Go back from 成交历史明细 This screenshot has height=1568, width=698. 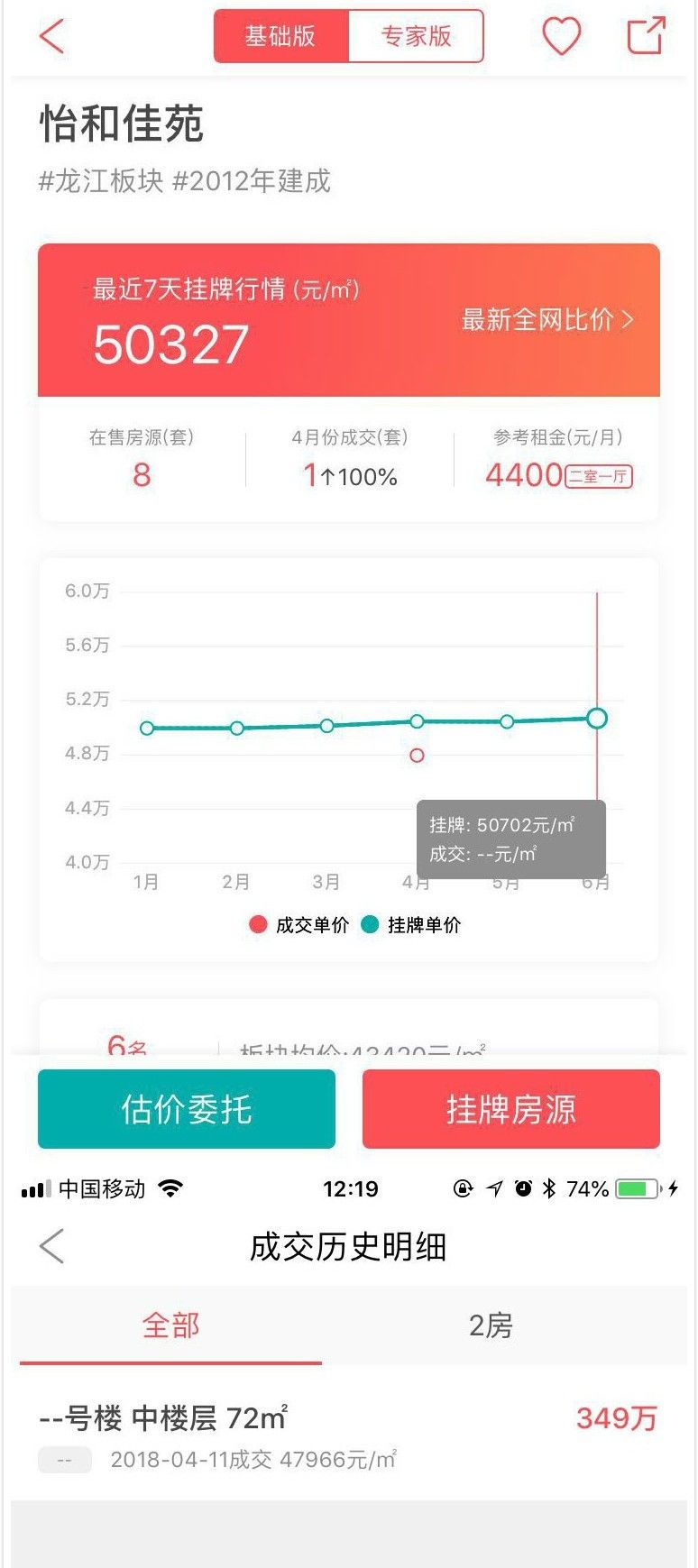click(52, 1246)
